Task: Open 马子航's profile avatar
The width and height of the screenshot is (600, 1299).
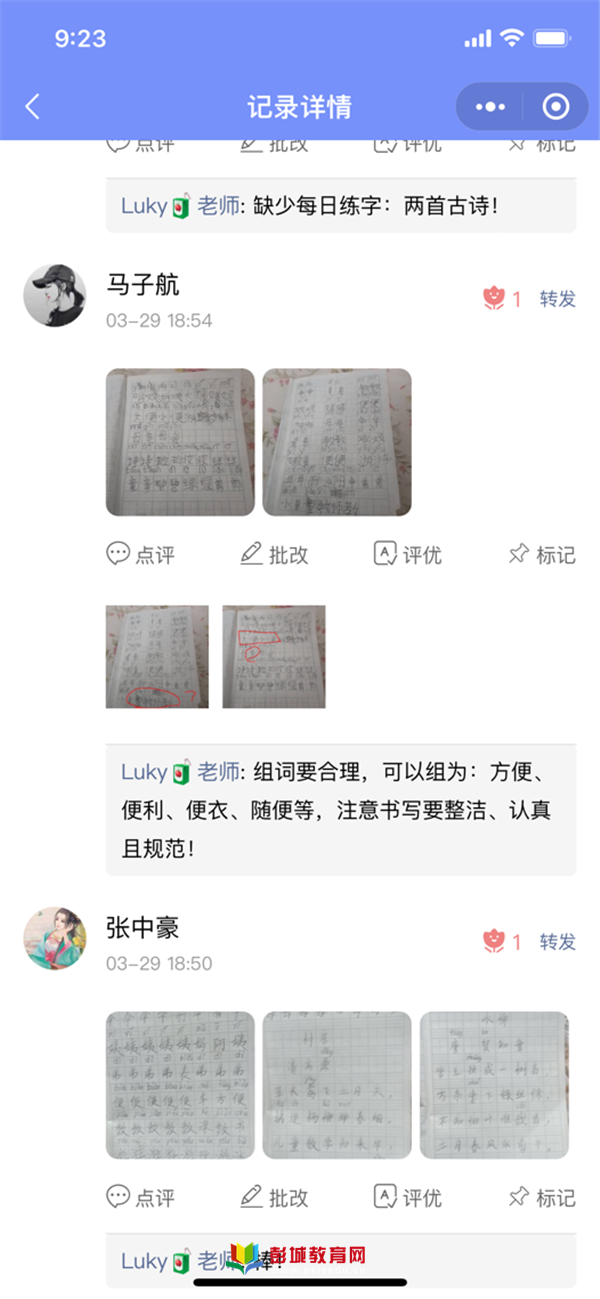Action: coord(55,296)
